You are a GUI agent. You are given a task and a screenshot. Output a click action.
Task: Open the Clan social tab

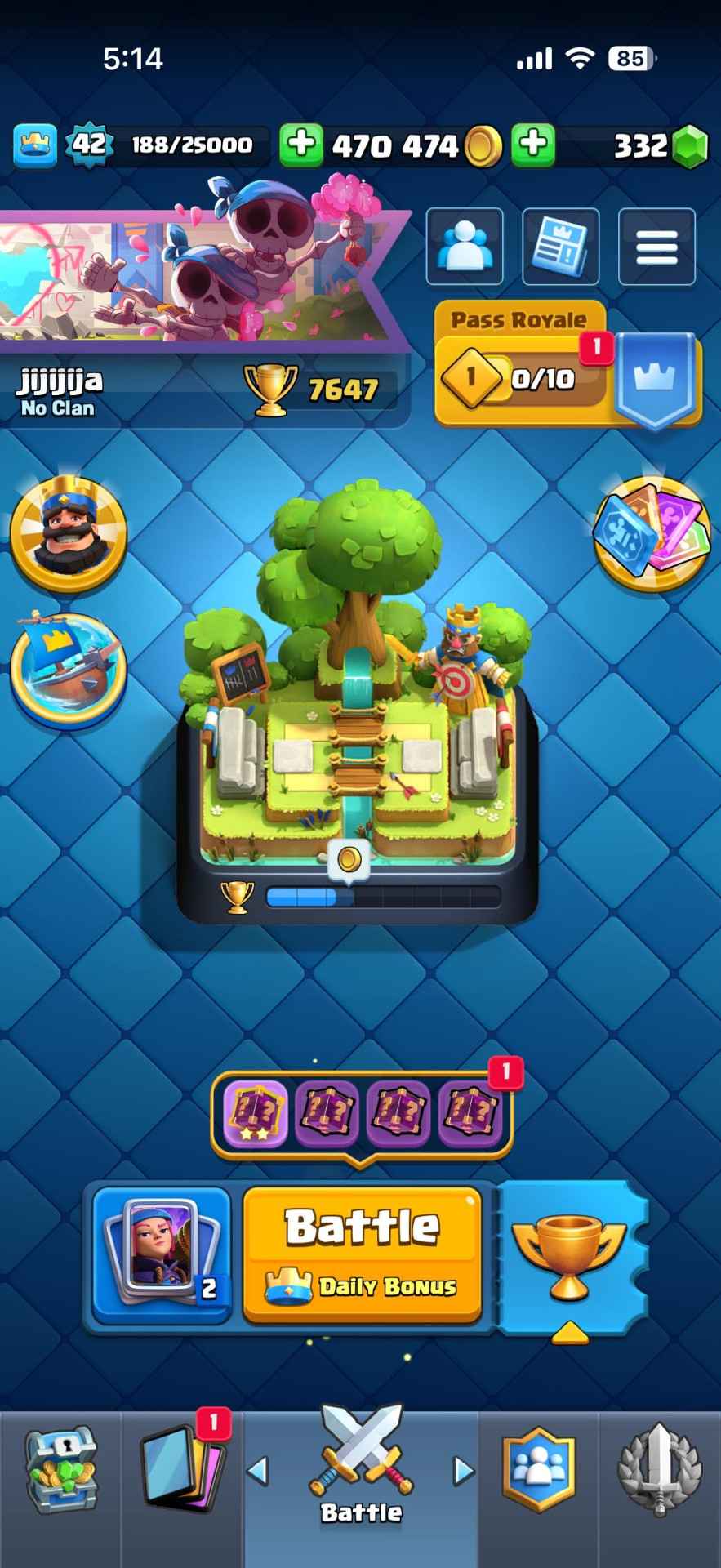tap(539, 1474)
